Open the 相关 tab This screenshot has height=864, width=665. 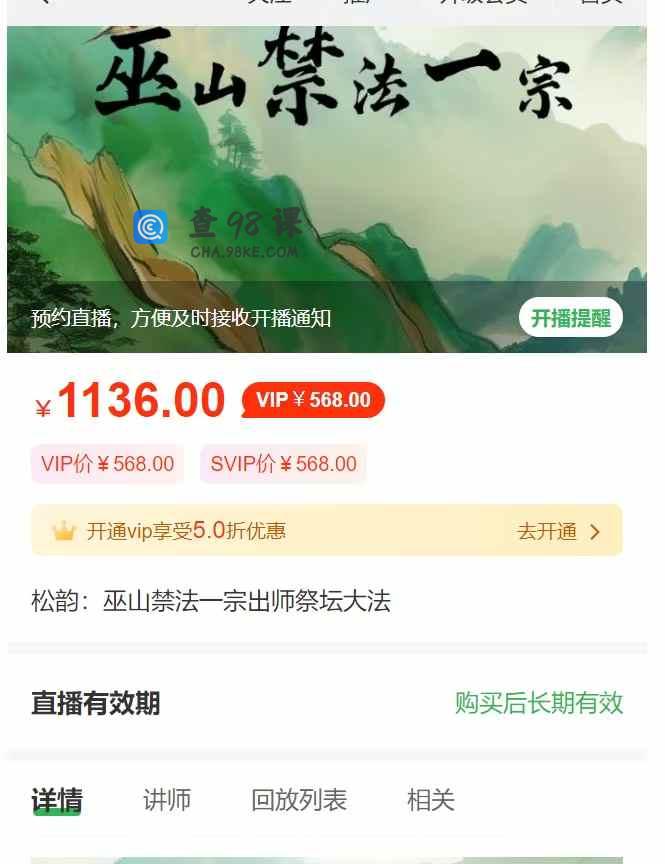click(x=431, y=800)
